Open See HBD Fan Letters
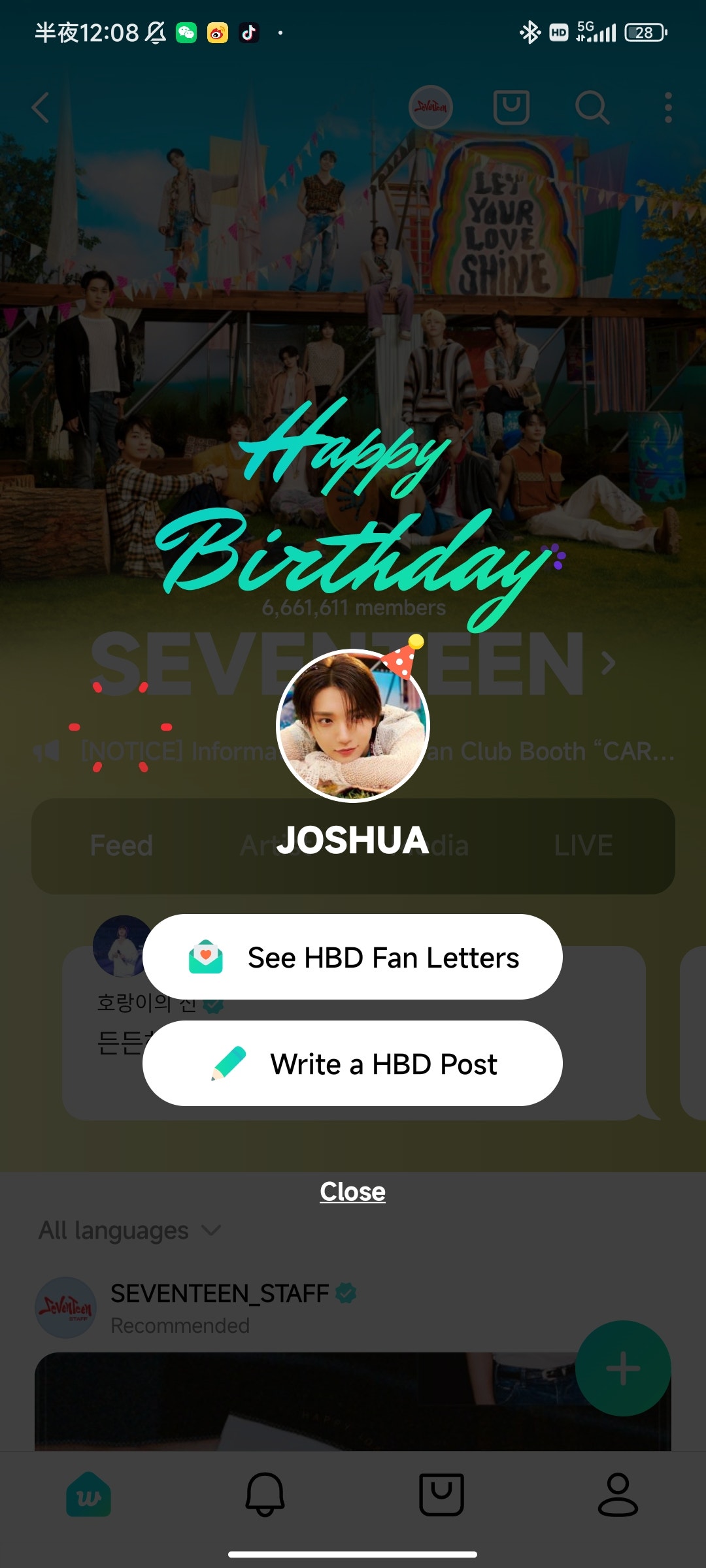The width and height of the screenshot is (706, 1568). pos(353,957)
